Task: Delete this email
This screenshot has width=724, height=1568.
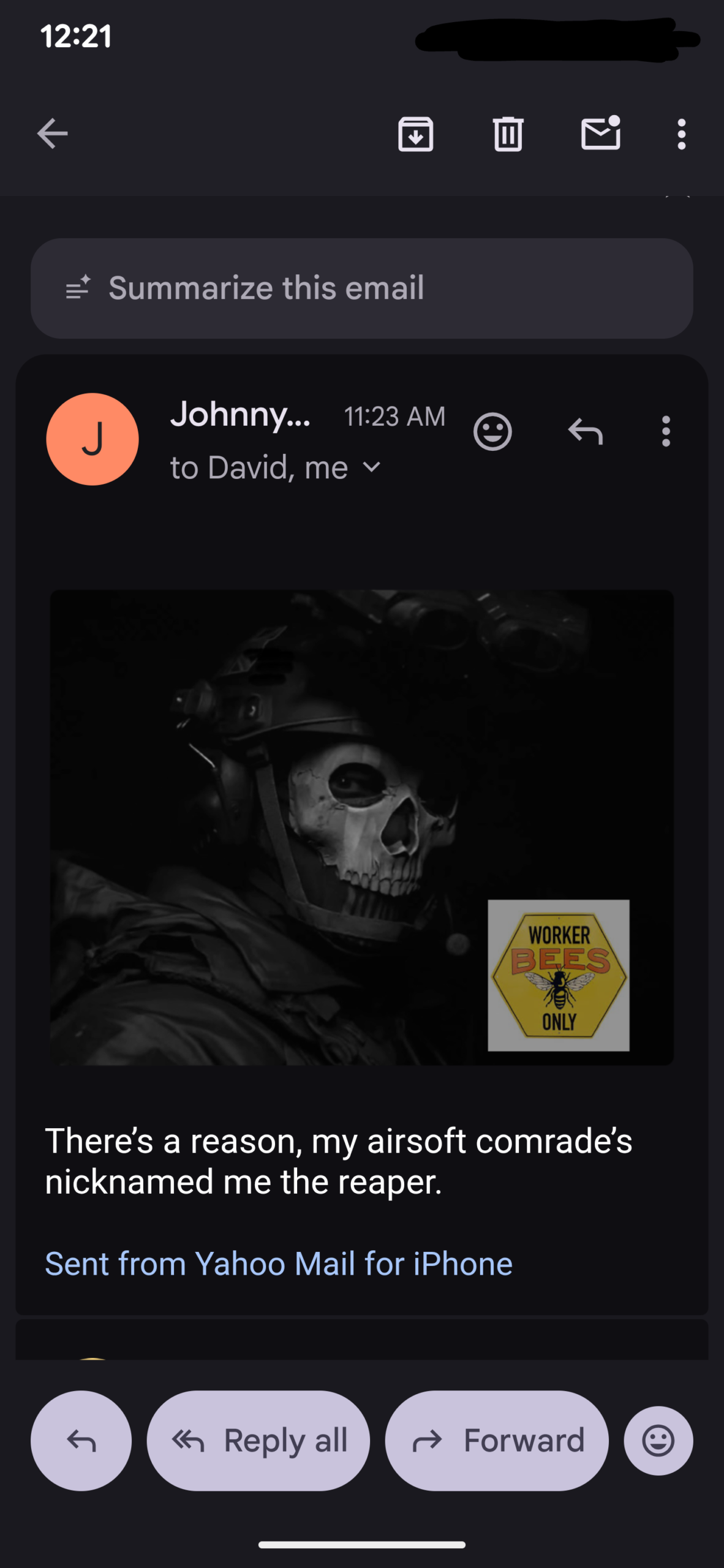Action: [x=508, y=134]
